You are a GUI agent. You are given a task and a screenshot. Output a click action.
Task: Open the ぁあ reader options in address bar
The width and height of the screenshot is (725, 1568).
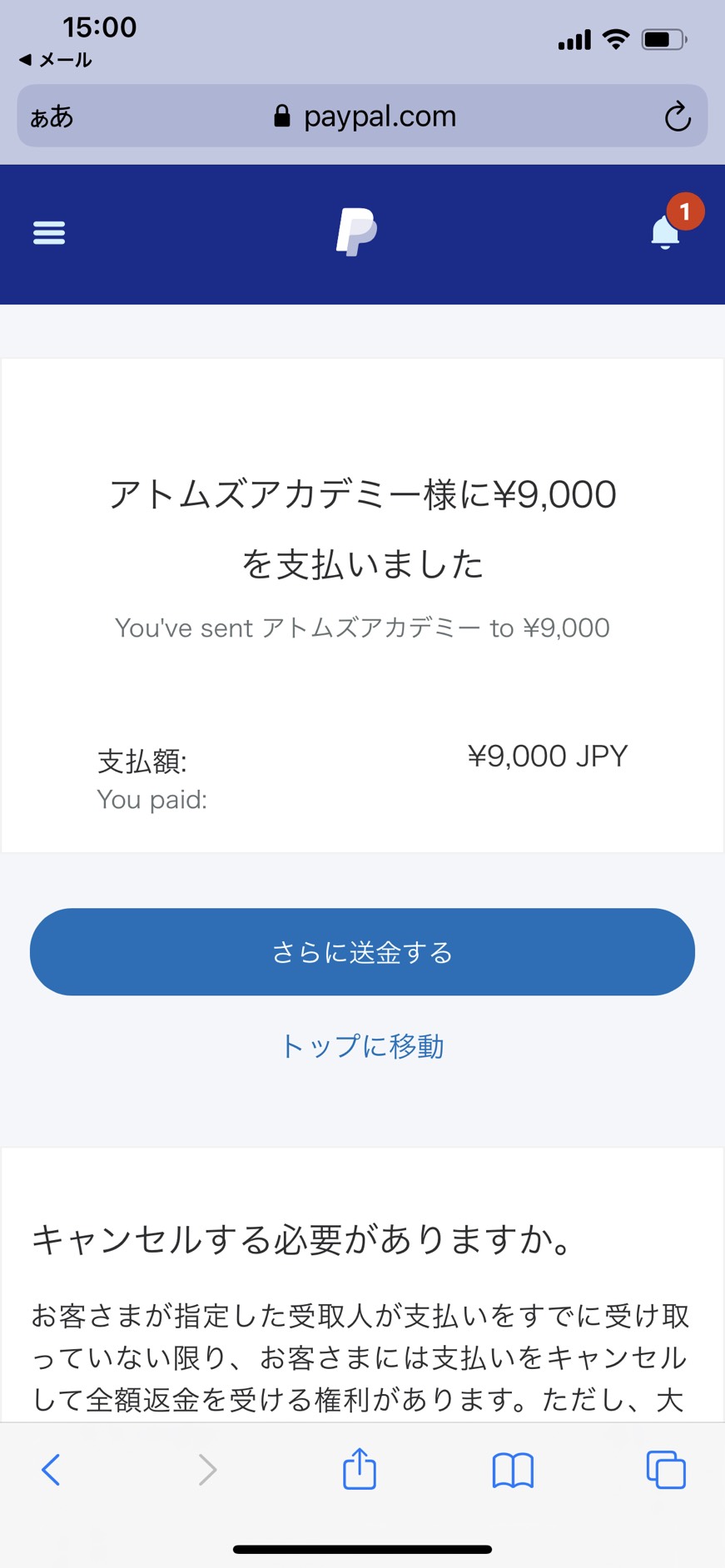pos(52,117)
